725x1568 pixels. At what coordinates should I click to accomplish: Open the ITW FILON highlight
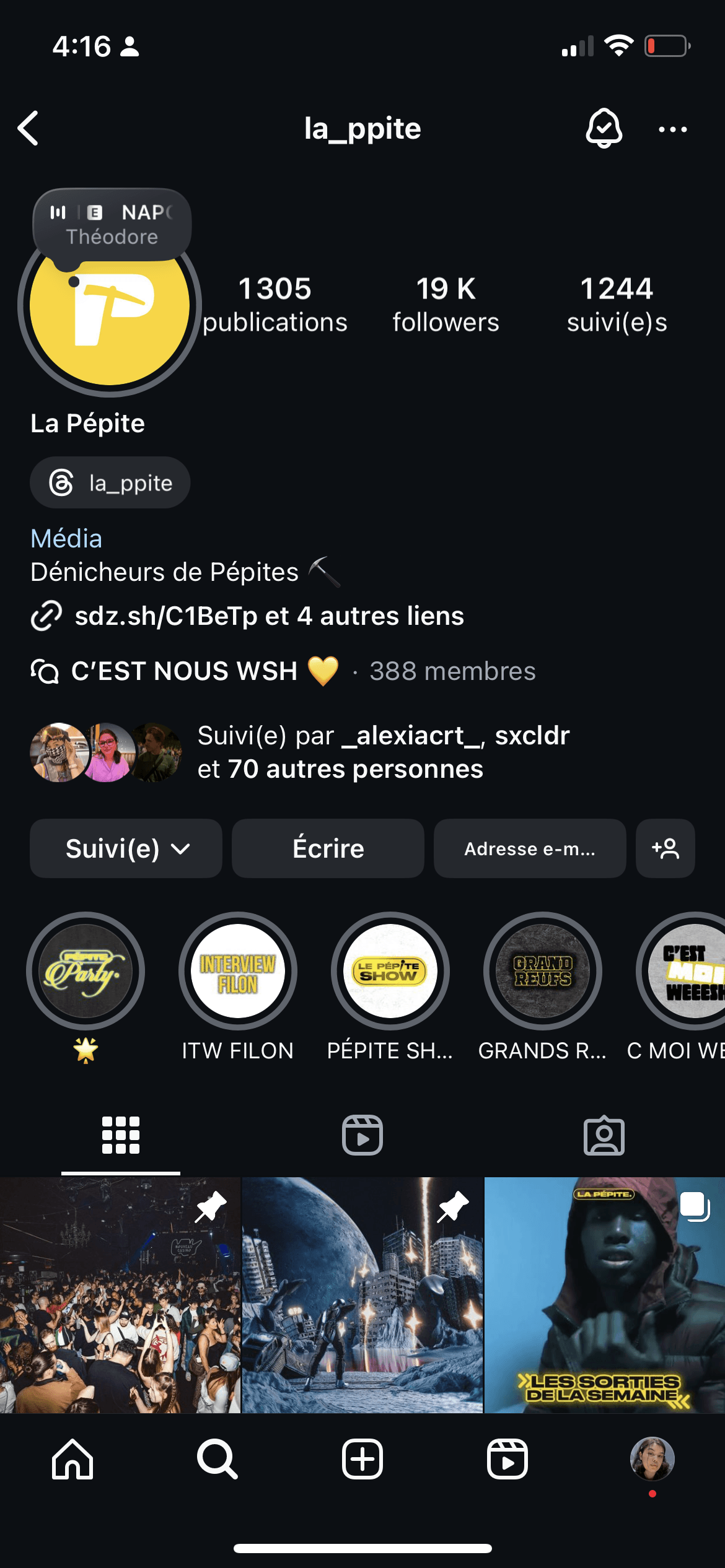[x=238, y=971]
